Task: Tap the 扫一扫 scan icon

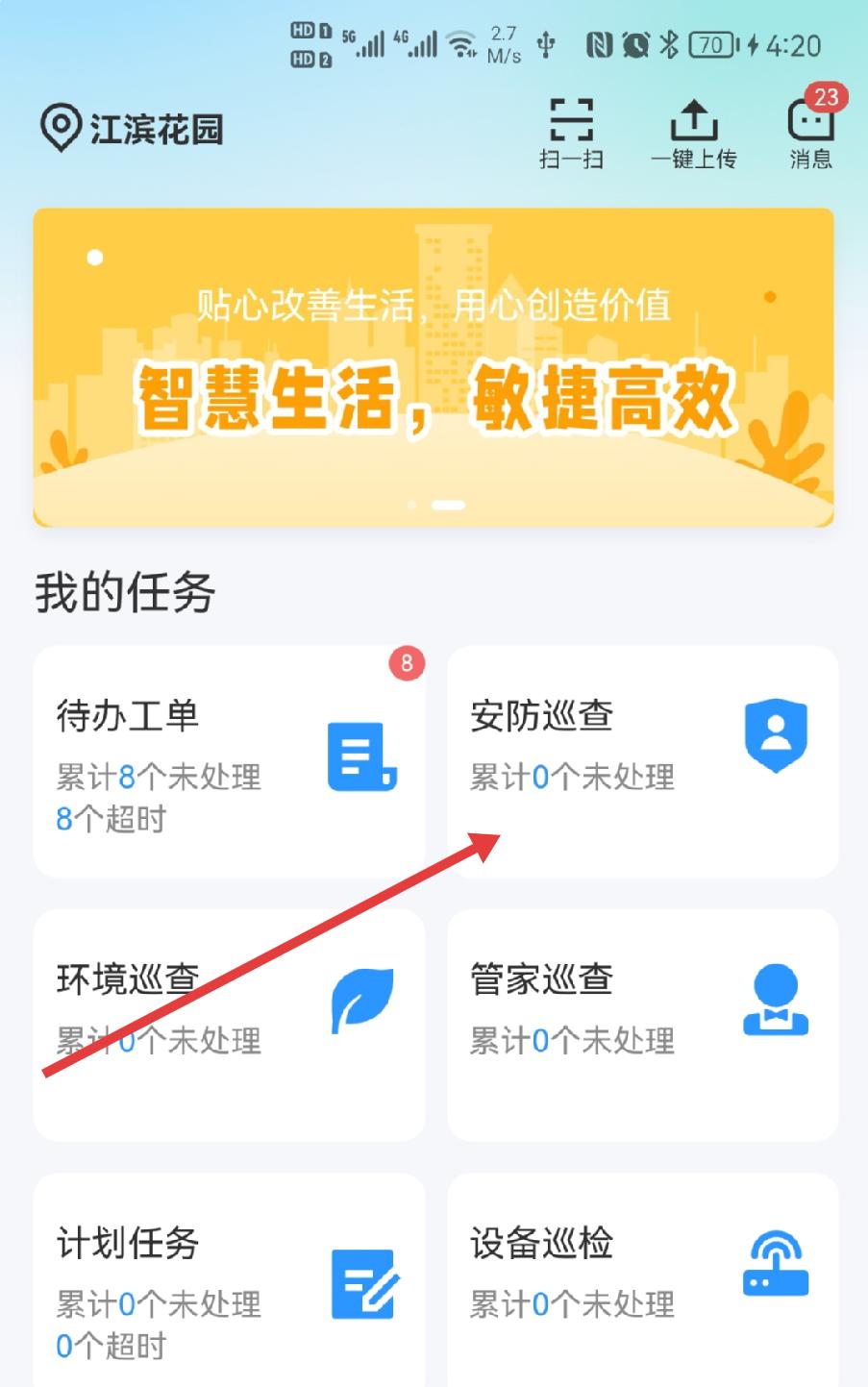Action: click(x=571, y=132)
